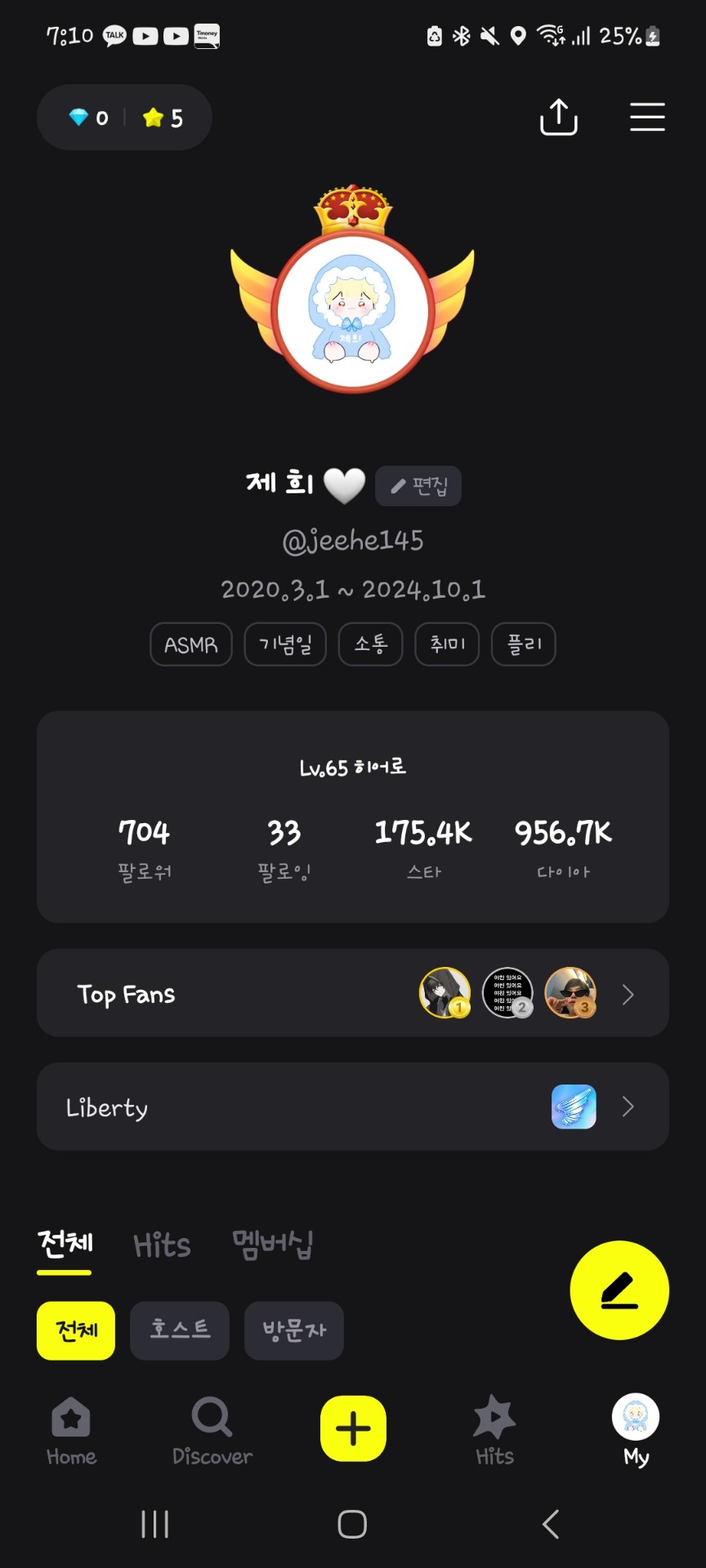View the 33 팔로잉 following list
This screenshot has width=706, height=1568.
pyautogui.click(x=284, y=848)
